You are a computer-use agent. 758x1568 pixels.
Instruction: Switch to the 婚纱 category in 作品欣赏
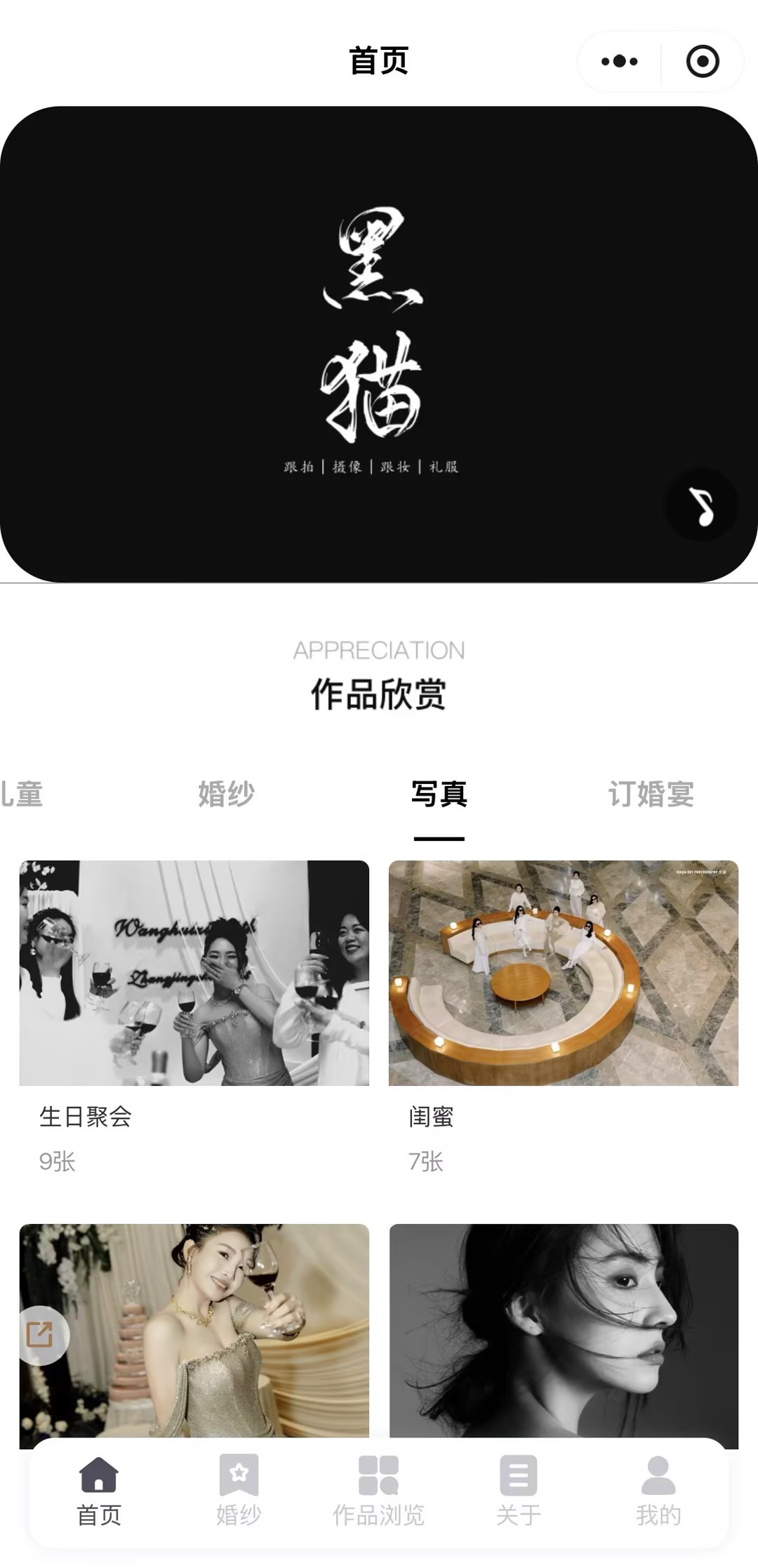tap(226, 795)
